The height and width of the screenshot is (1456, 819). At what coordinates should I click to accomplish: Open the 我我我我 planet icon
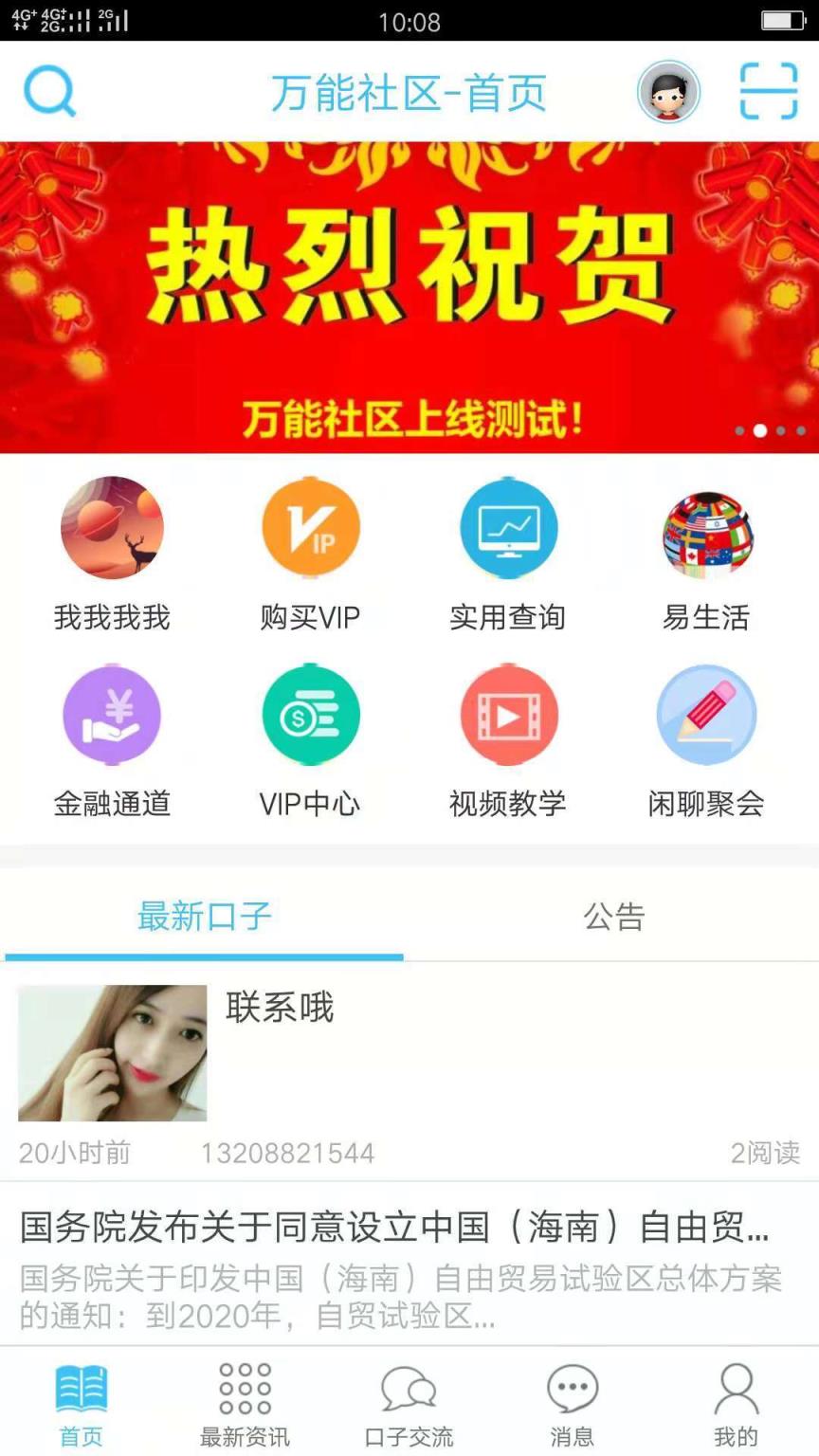click(x=111, y=528)
